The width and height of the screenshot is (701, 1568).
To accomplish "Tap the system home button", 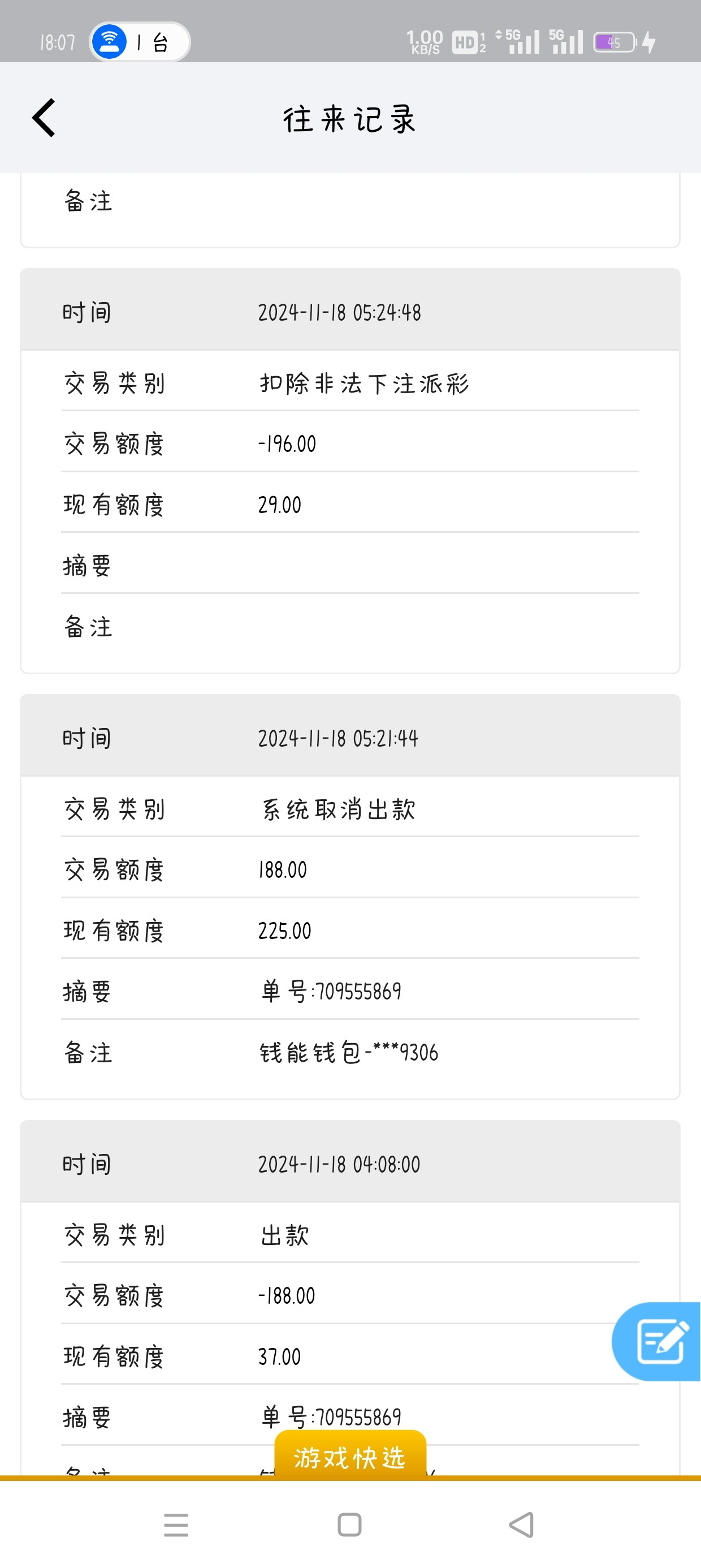I will point(350,1525).
